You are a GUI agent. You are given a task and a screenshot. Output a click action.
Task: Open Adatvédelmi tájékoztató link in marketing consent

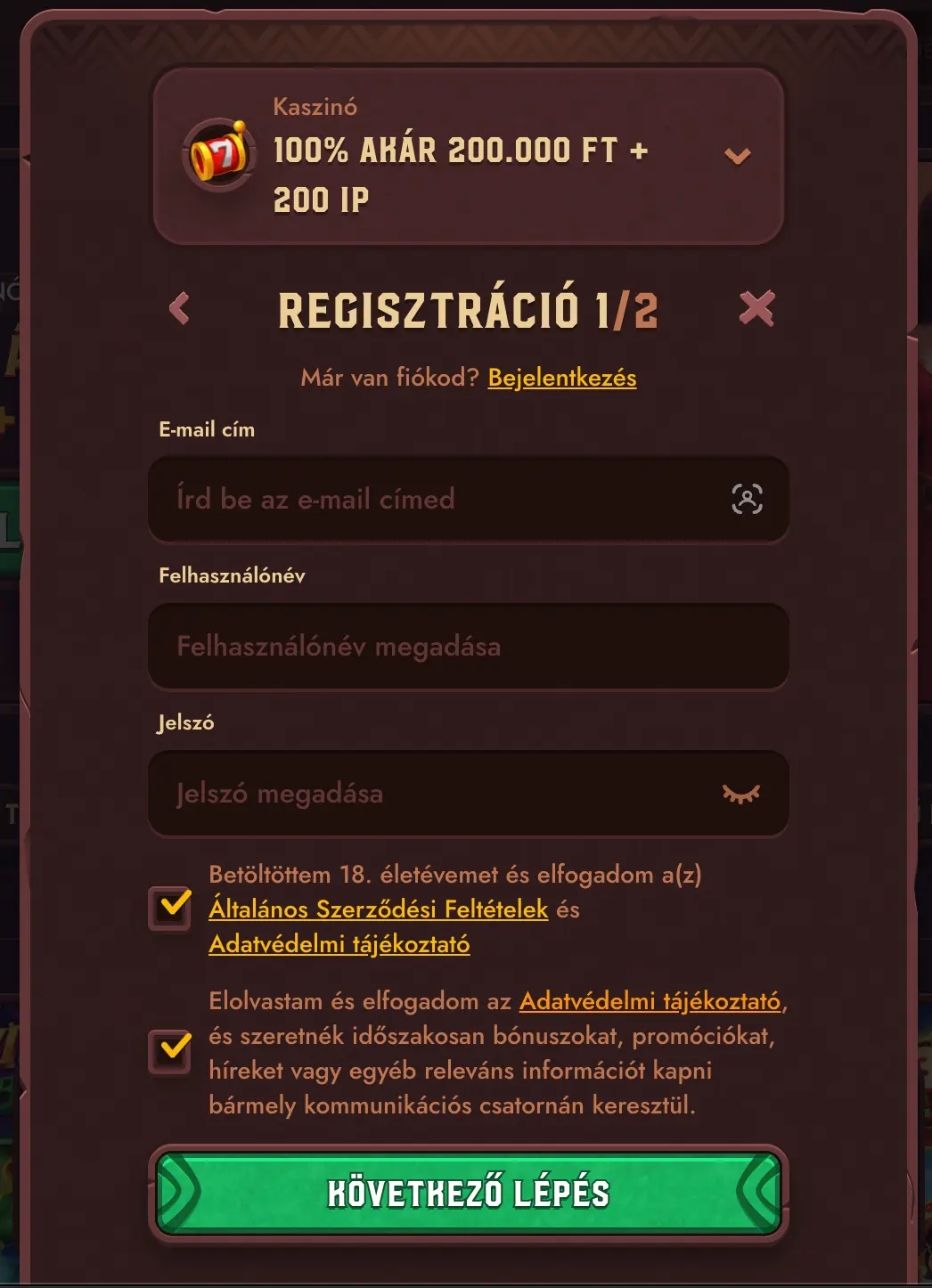point(650,1001)
